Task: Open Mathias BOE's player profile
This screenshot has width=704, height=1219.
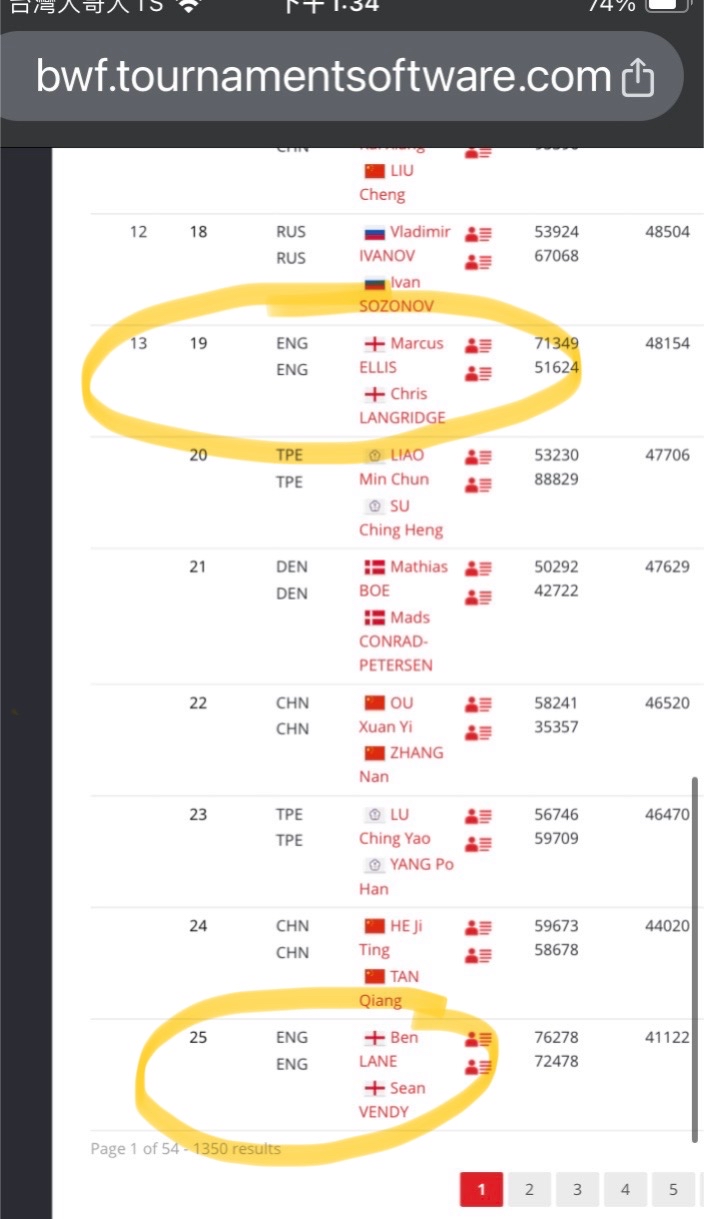Action: tap(404, 578)
